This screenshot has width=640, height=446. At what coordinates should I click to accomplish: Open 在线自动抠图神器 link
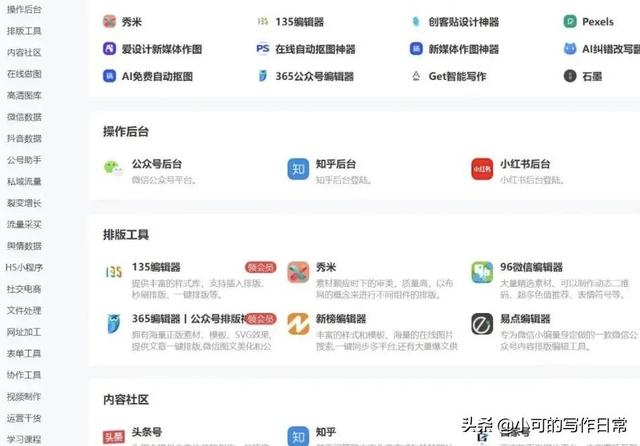313,48
